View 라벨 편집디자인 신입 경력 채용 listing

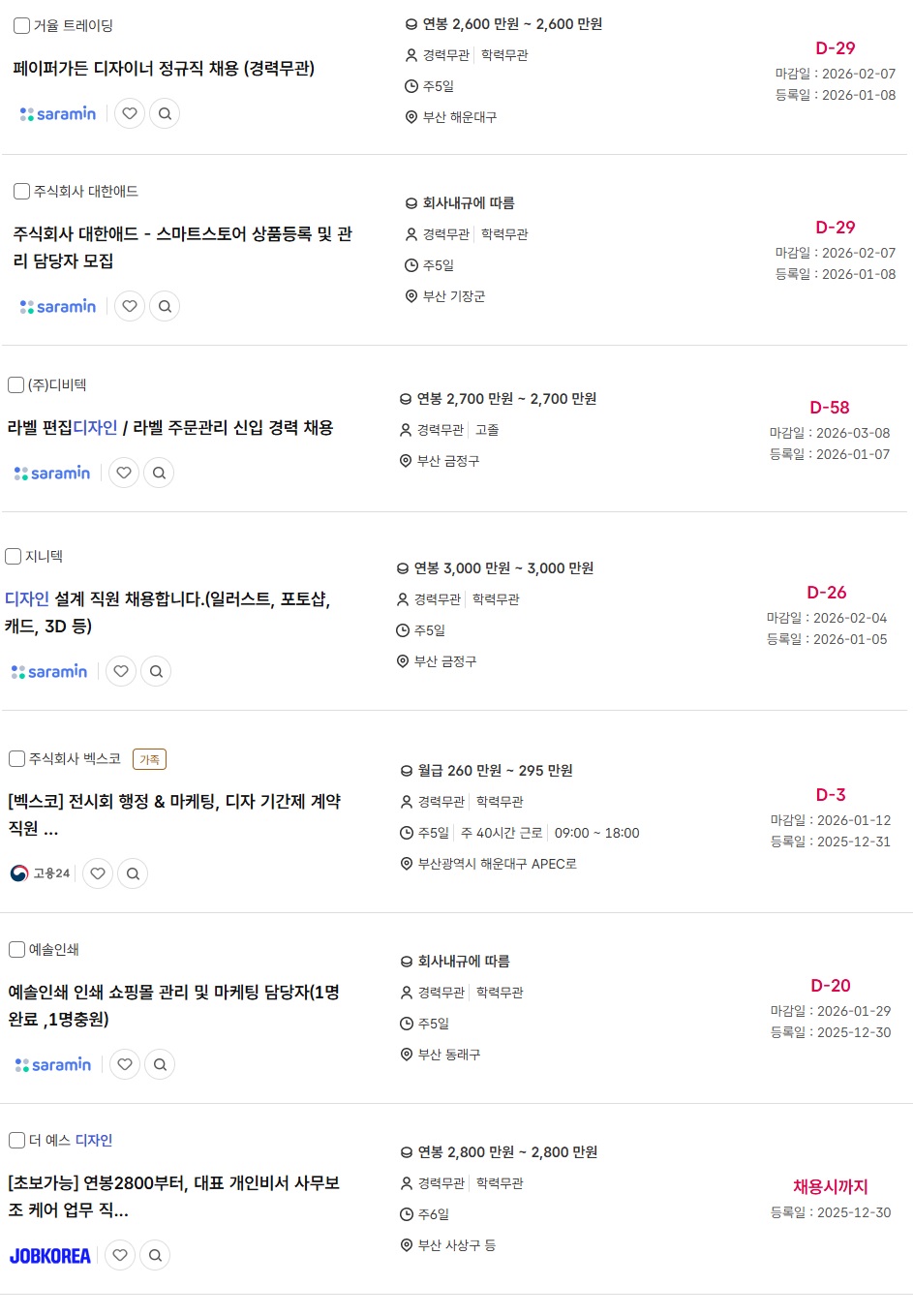pos(170,428)
